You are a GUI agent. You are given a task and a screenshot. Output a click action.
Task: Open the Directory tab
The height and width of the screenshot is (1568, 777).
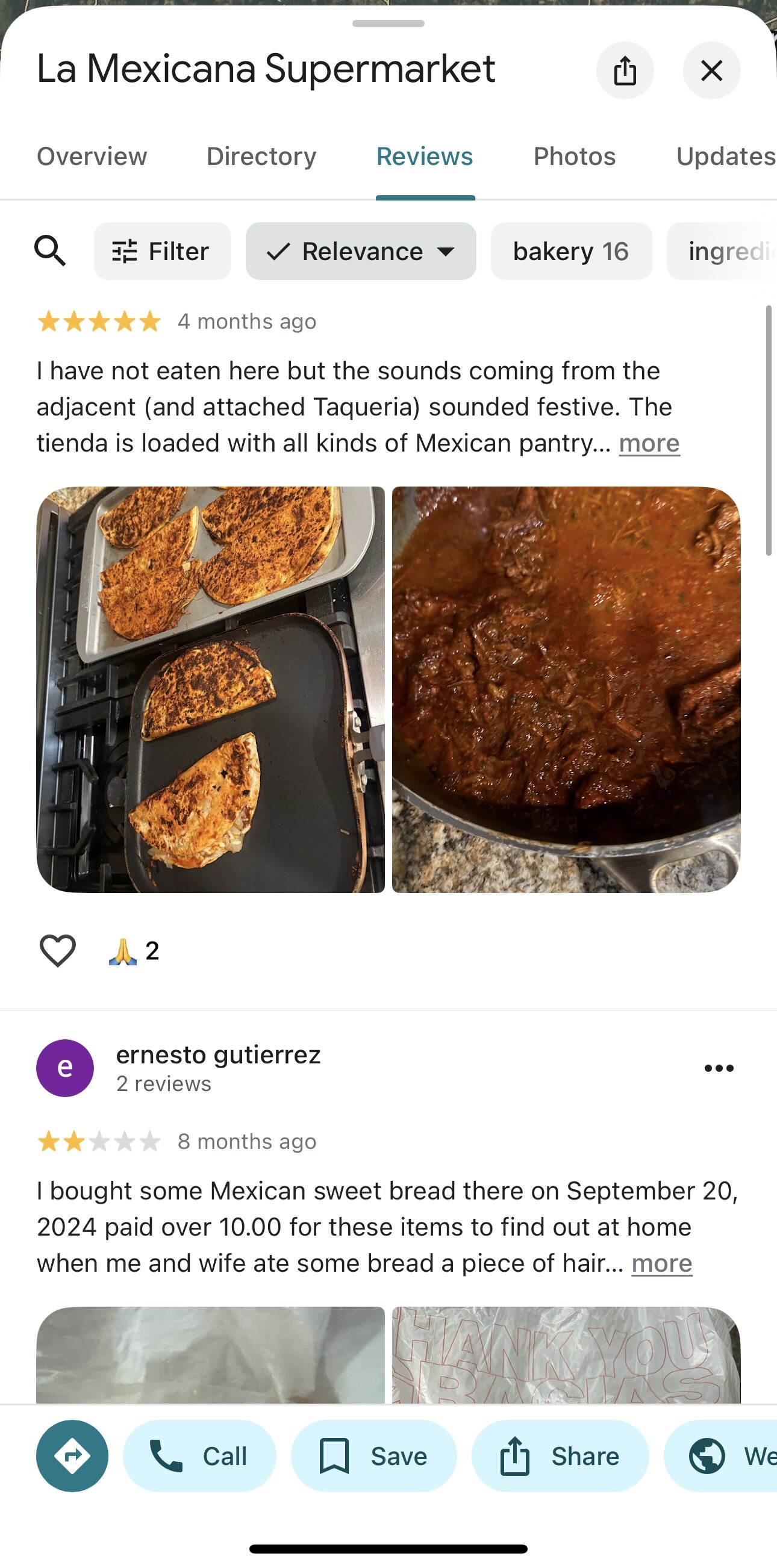261,157
